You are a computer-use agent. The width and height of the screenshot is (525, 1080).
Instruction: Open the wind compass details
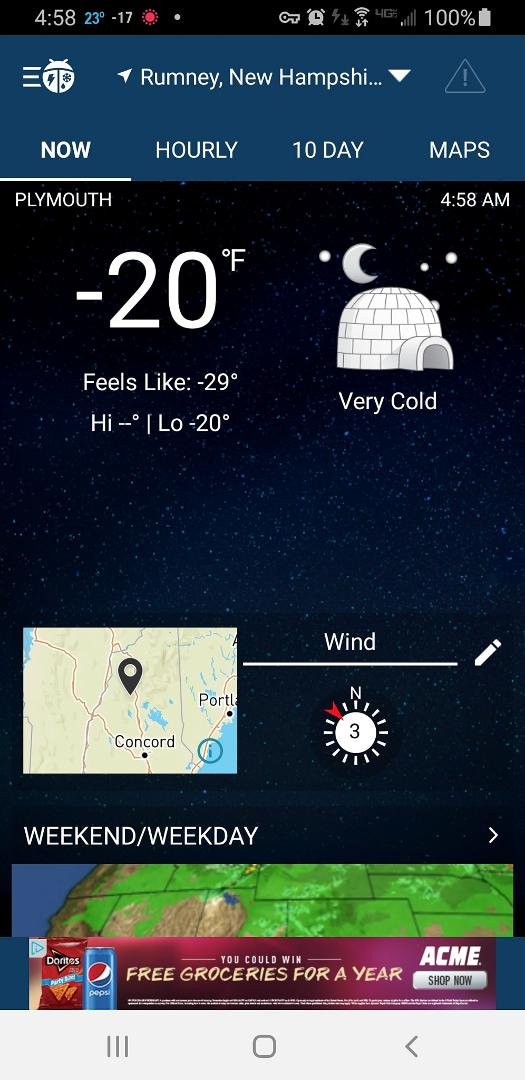[355, 730]
